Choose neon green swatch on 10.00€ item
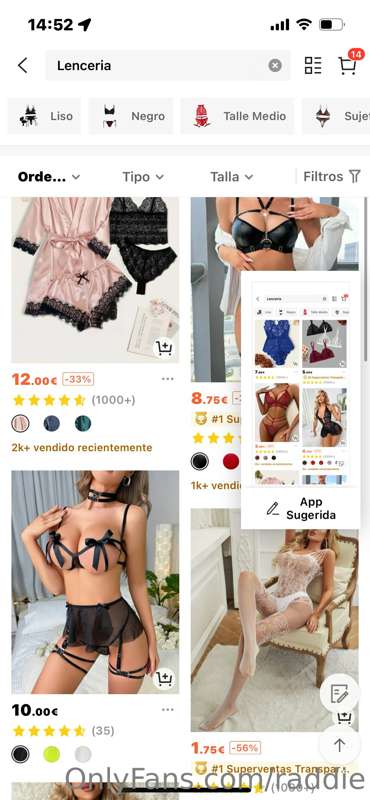This screenshot has width=370, height=800. click(x=52, y=754)
